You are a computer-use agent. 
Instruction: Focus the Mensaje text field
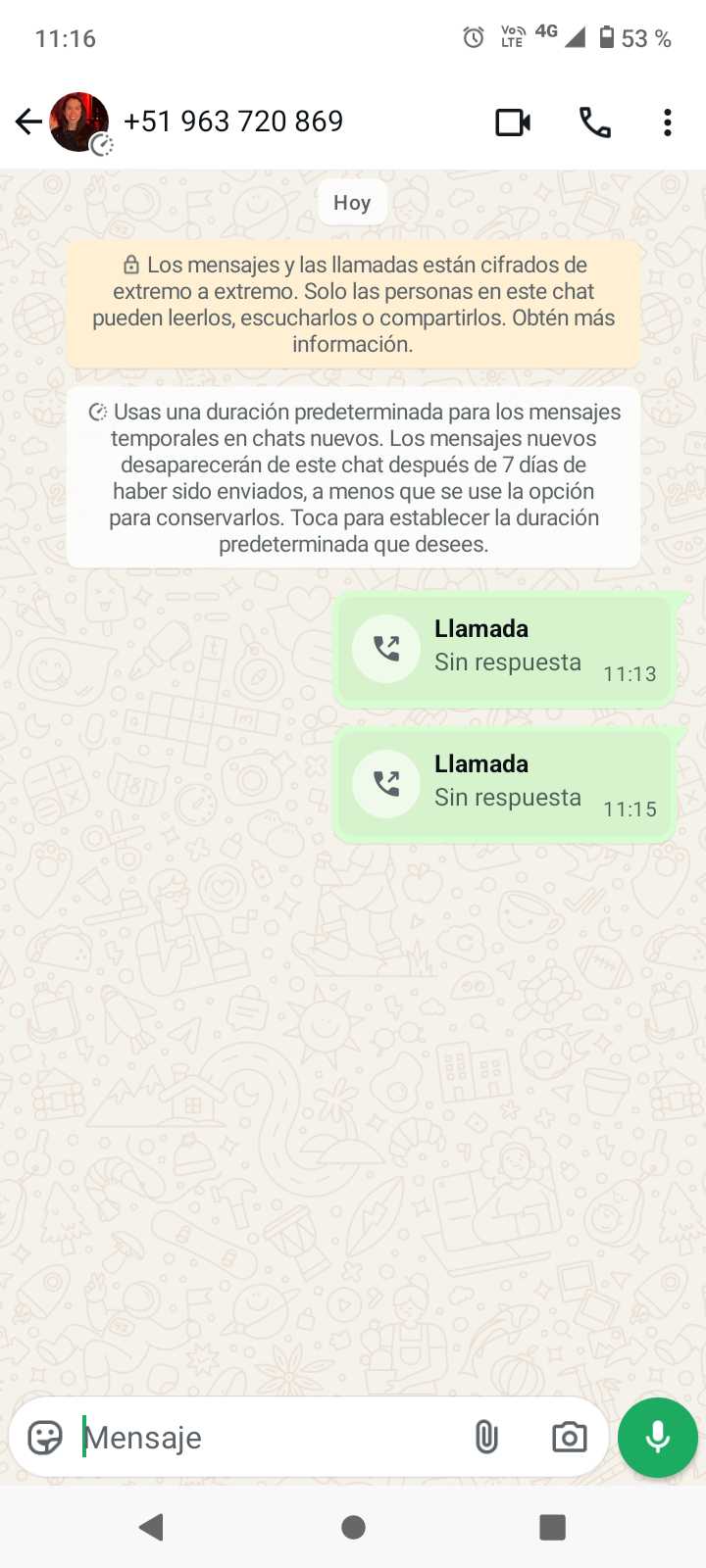265,1438
